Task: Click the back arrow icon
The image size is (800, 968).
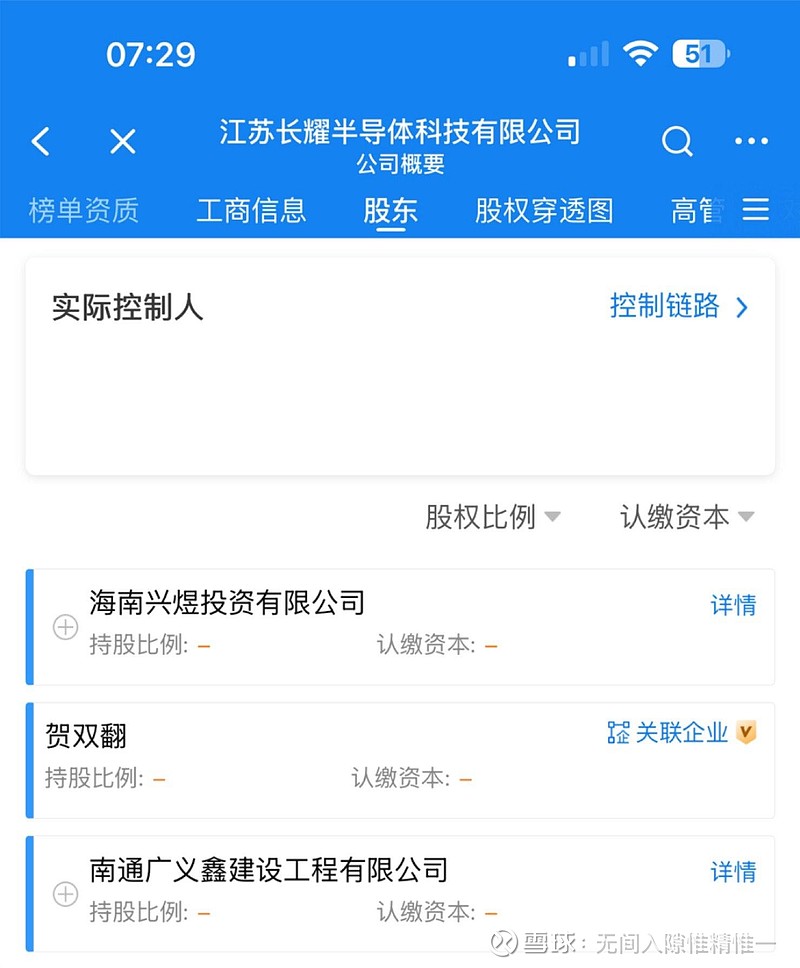Action: (40, 141)
